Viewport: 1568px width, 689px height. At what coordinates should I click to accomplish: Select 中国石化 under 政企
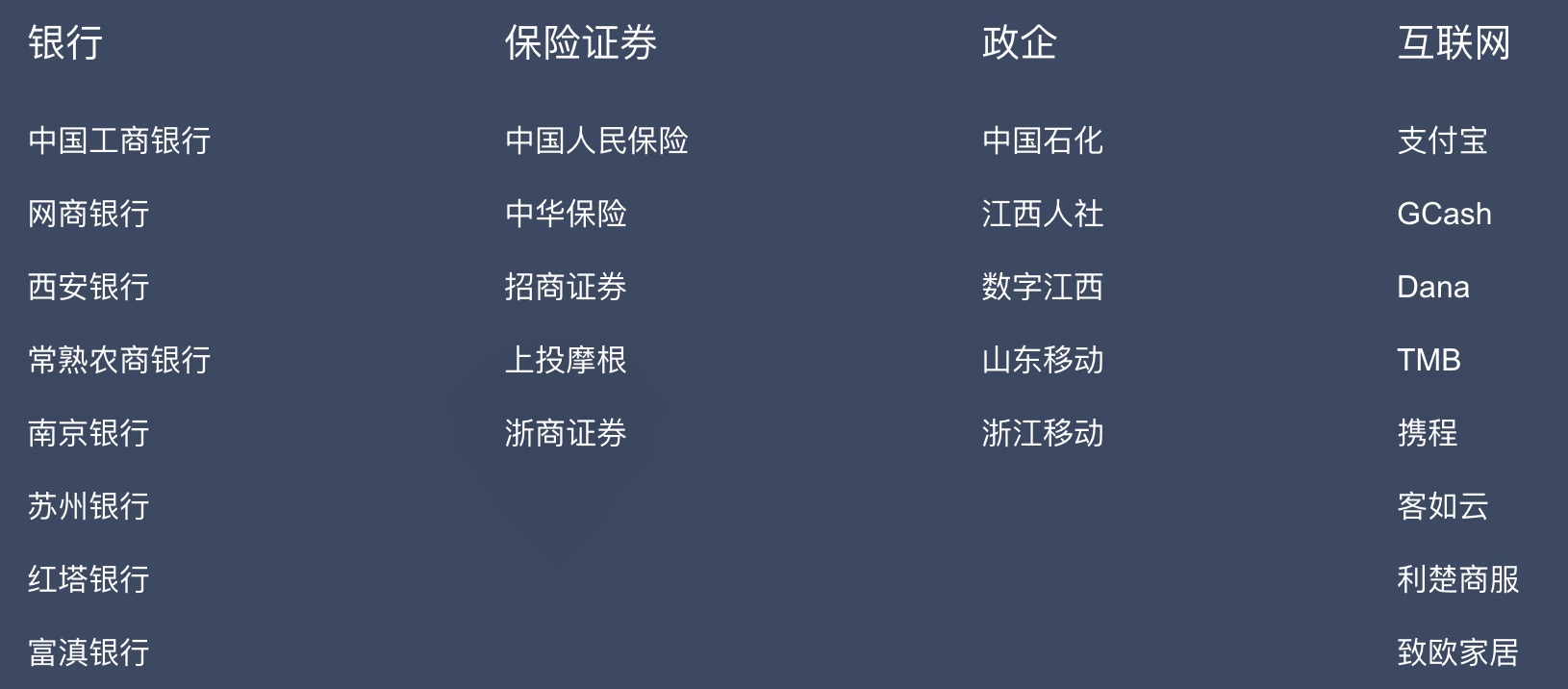pos(1042,140)
